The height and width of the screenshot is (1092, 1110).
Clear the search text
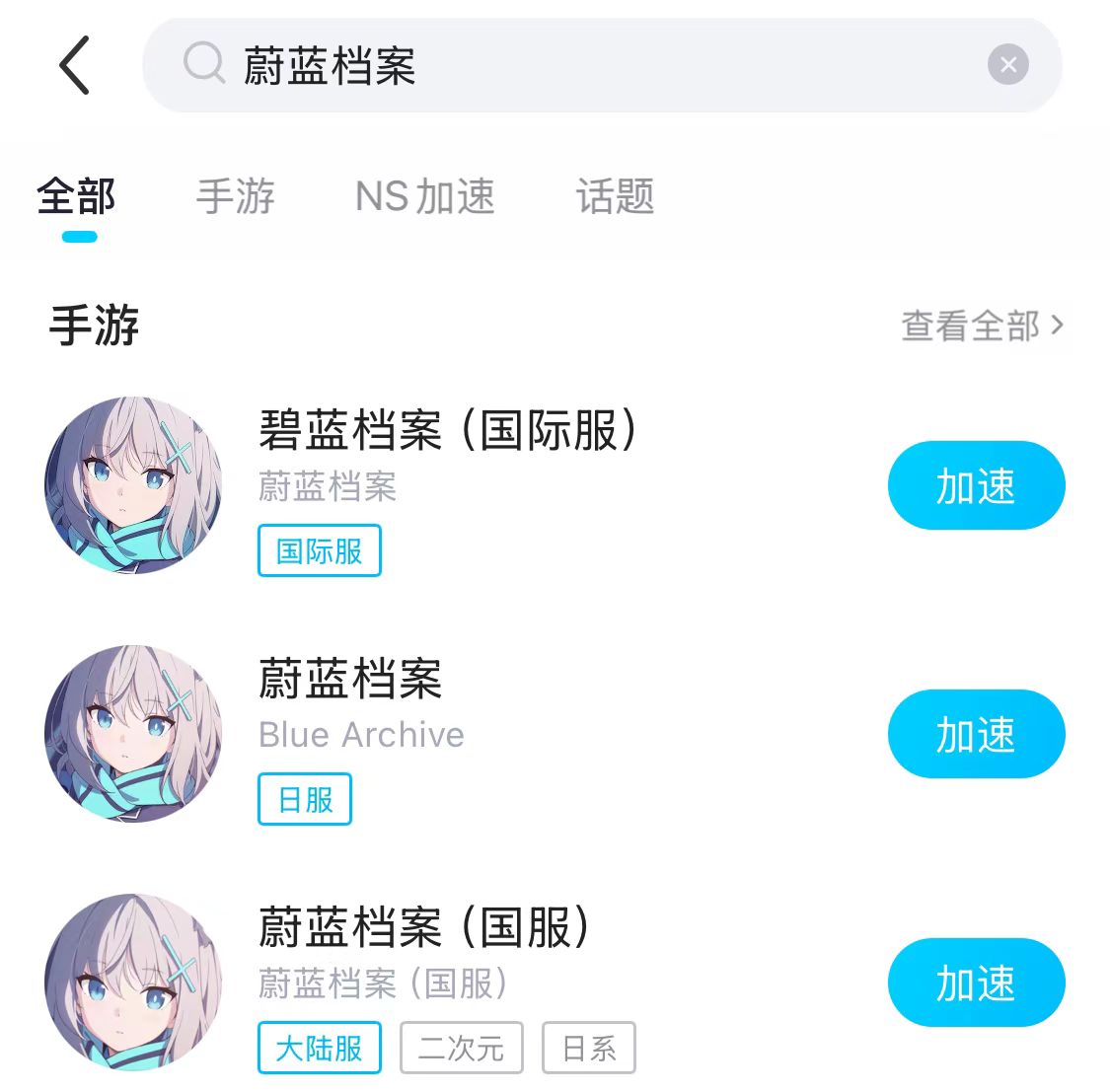click(1007, 65)
